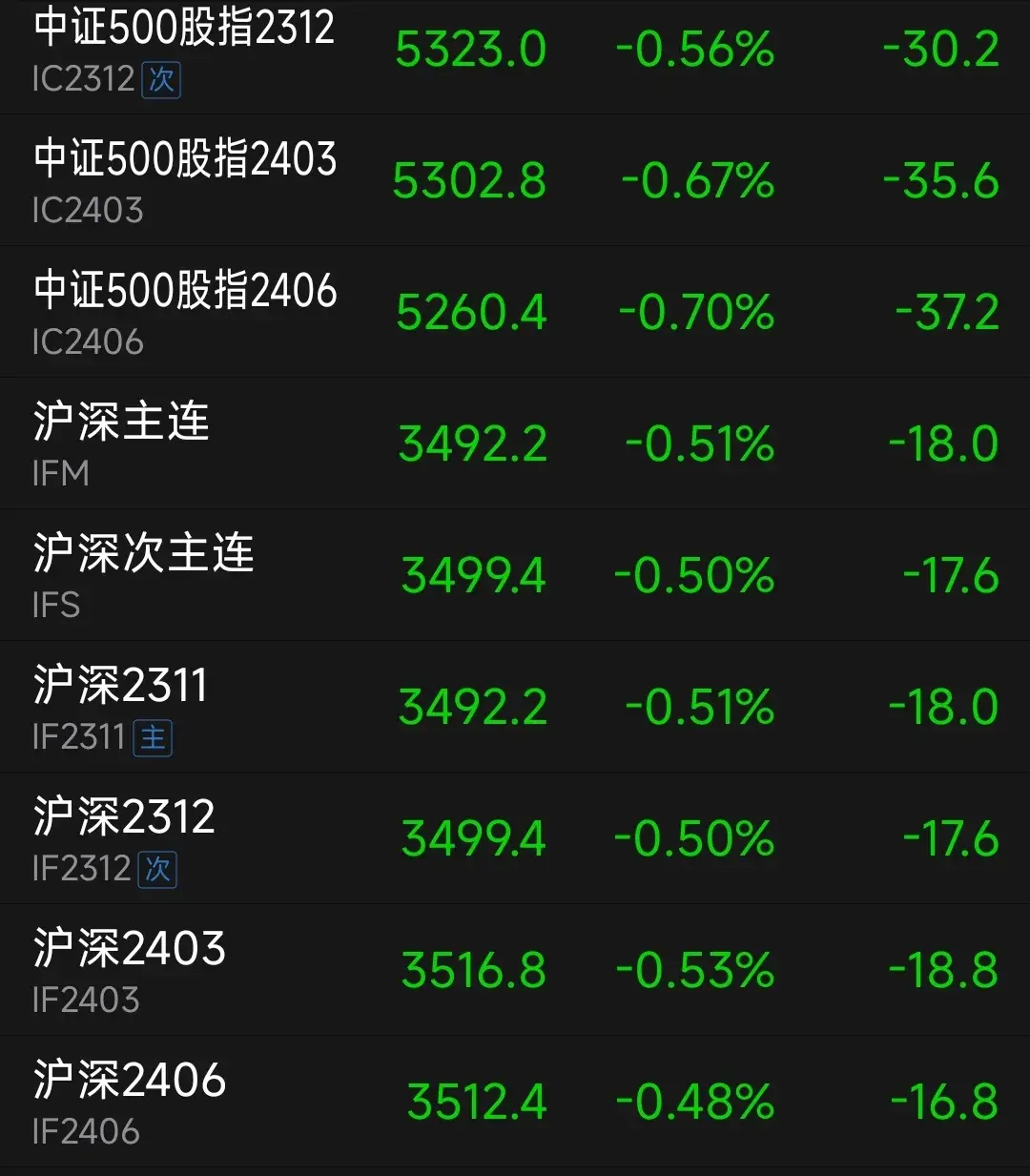Open the 中证500股指2403 IC2403 row
The height and width of the screenshot is (1176, 1030).
pyautogui.click(x=515, y=181)
